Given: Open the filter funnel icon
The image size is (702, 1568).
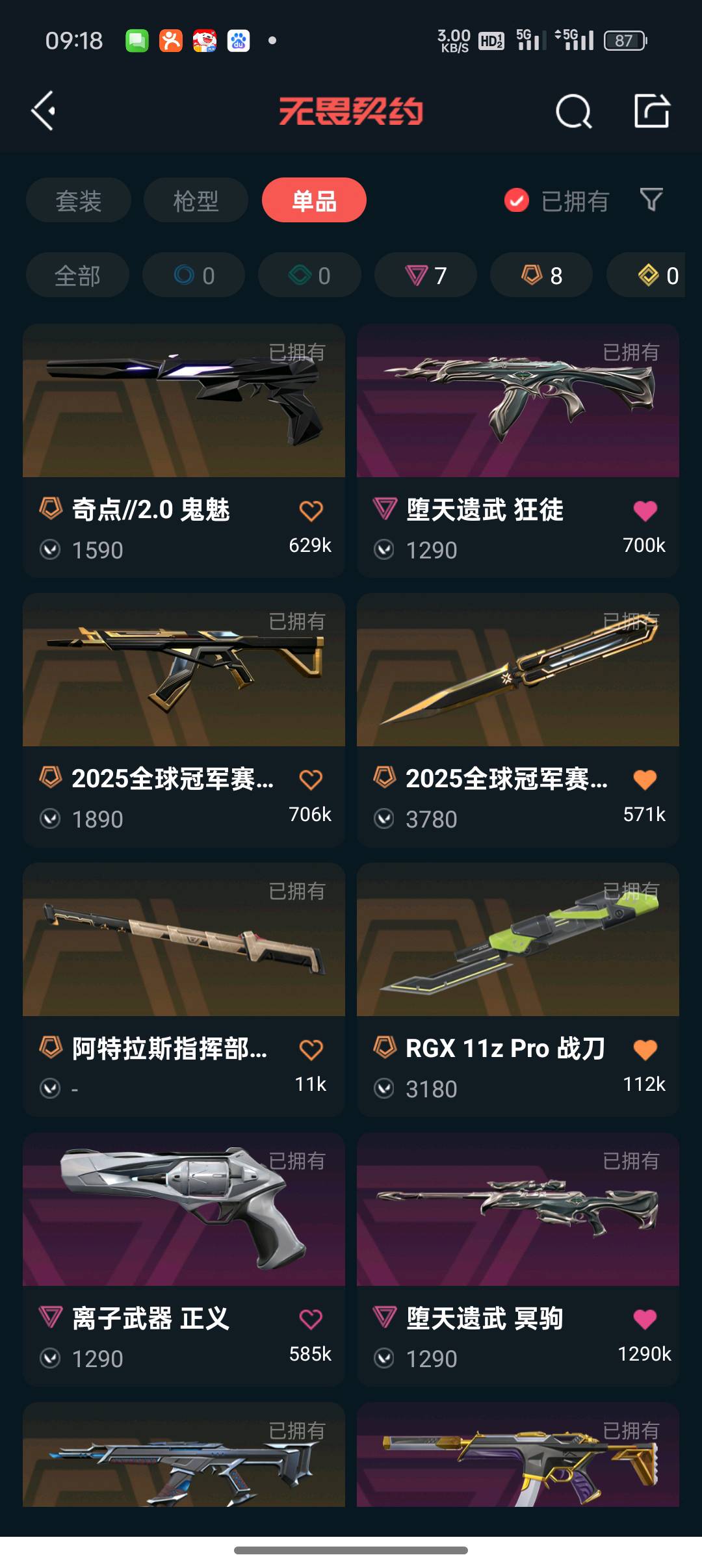Looking at the screenshot, I should [x=651, y=200].
